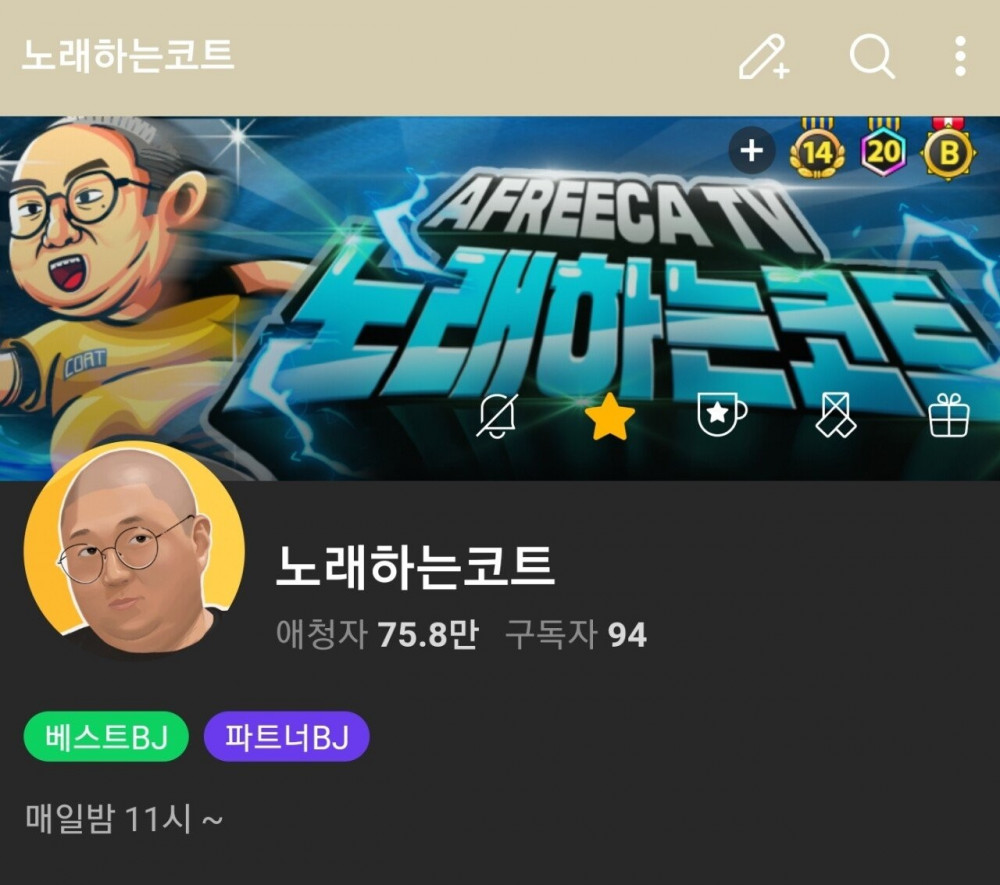Screen dimensions: 1000x885
Task: Remove favorite with the yellow star
Action: click(610, 417)
